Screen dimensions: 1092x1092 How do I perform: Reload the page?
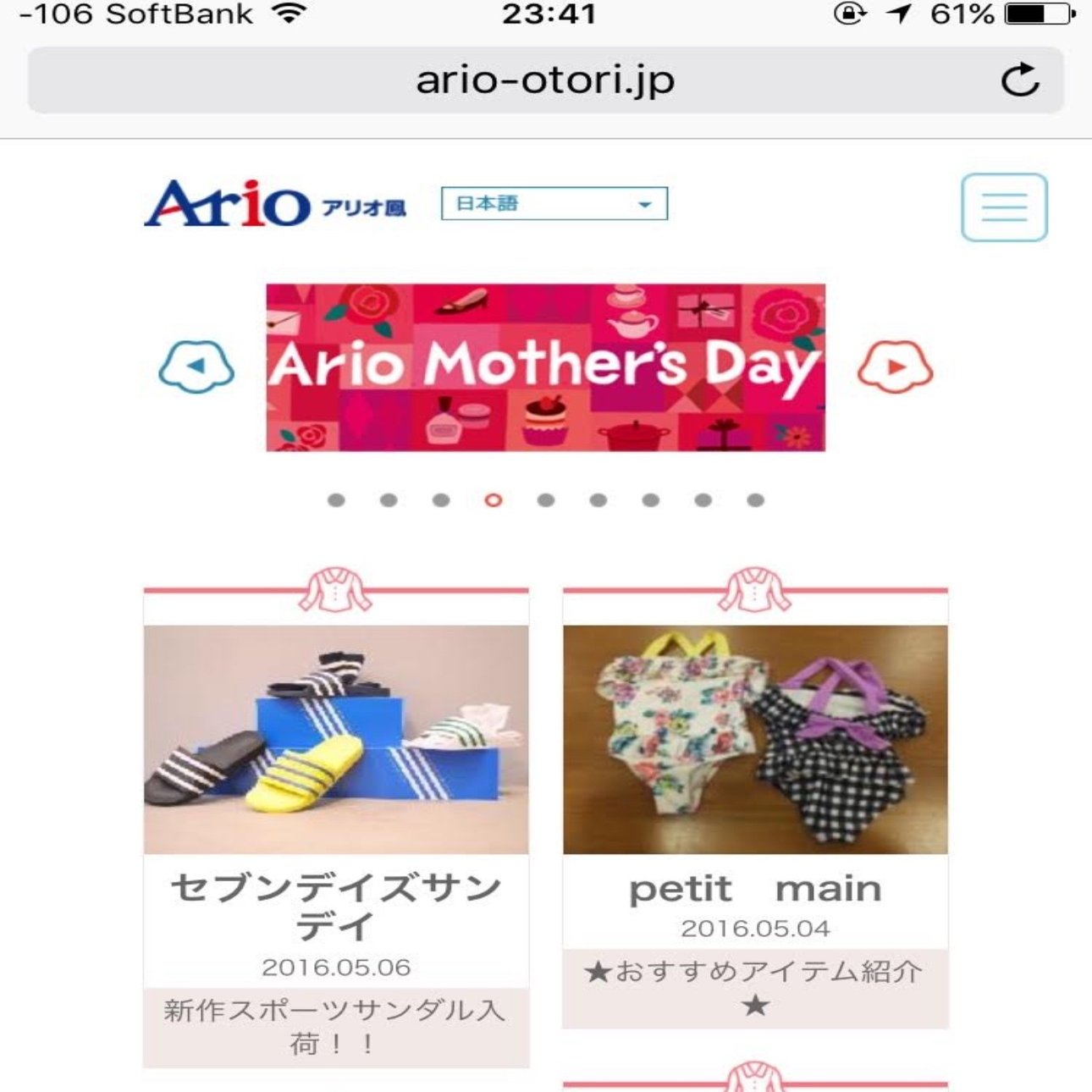[1019, 80]
